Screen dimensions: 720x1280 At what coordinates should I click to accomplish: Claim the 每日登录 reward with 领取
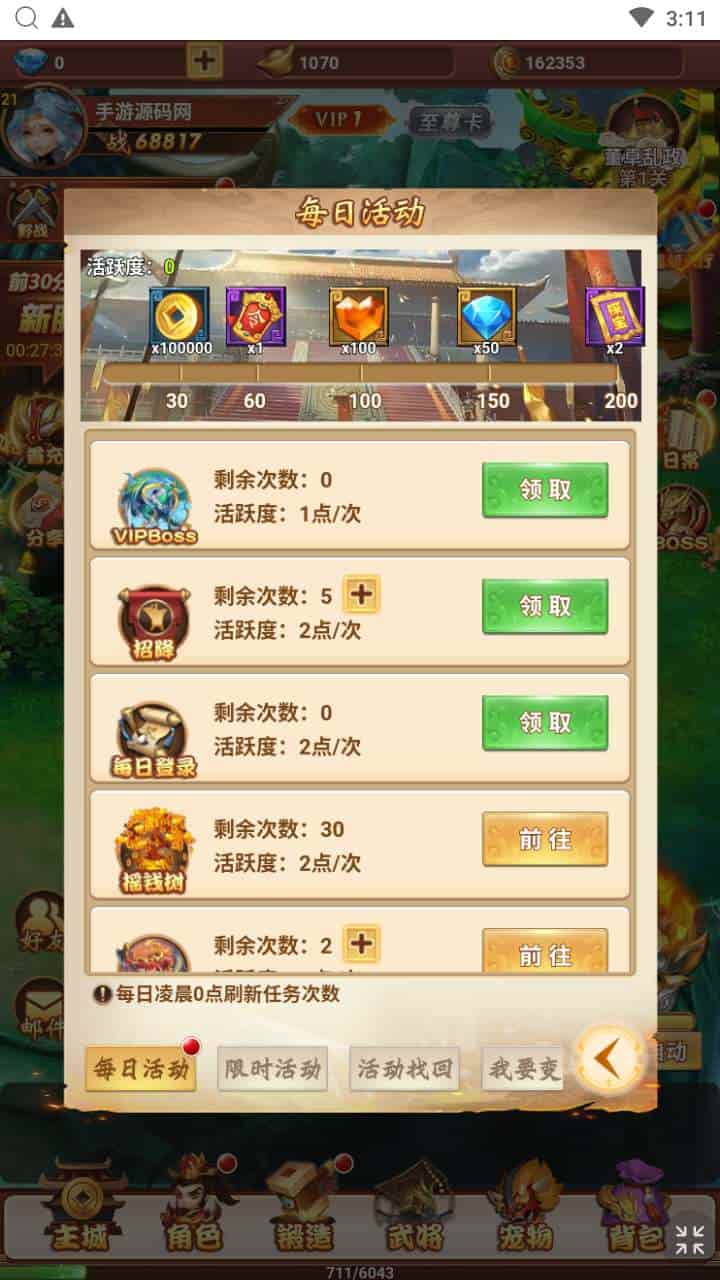coord(545,722)
